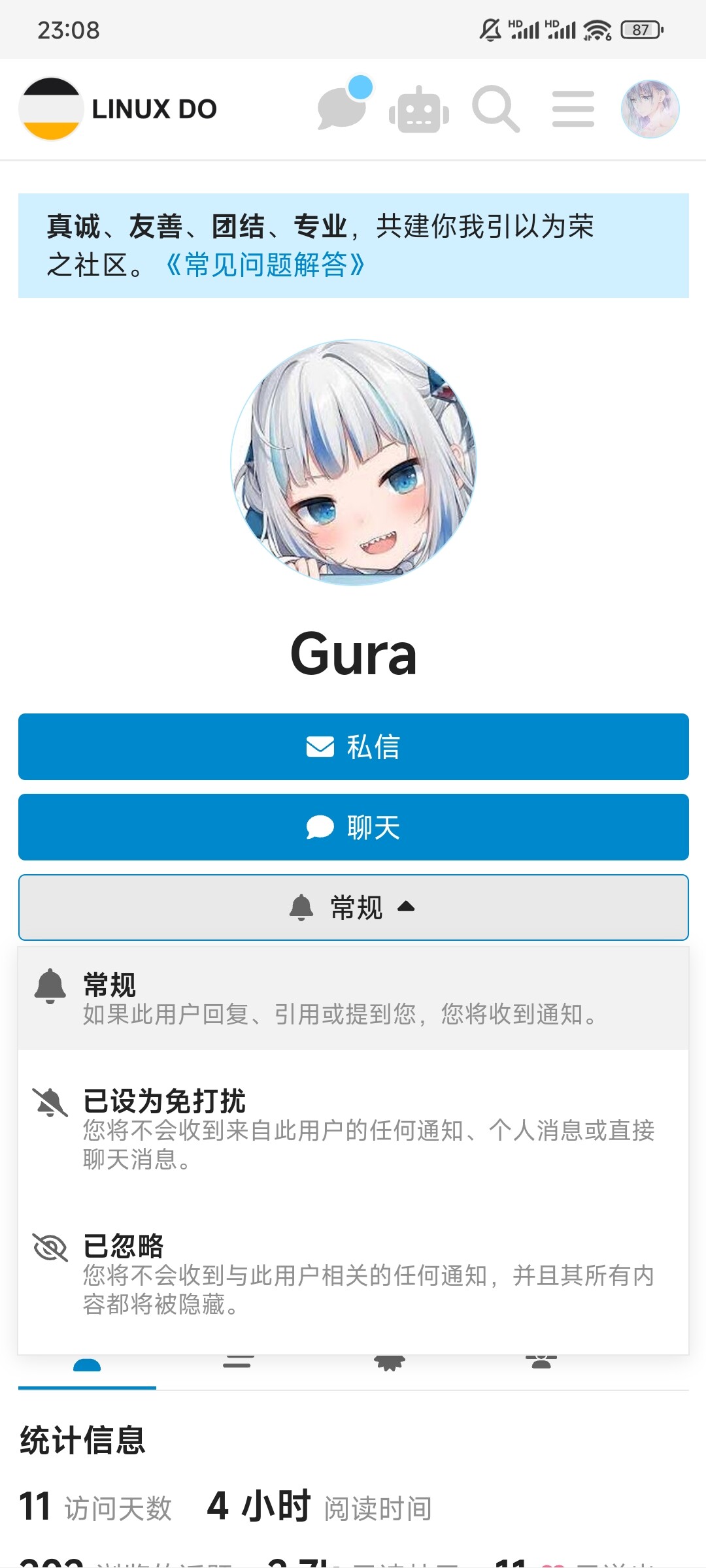
Task: Open the 《常见问题解答》 link
Action: [264, 265]
